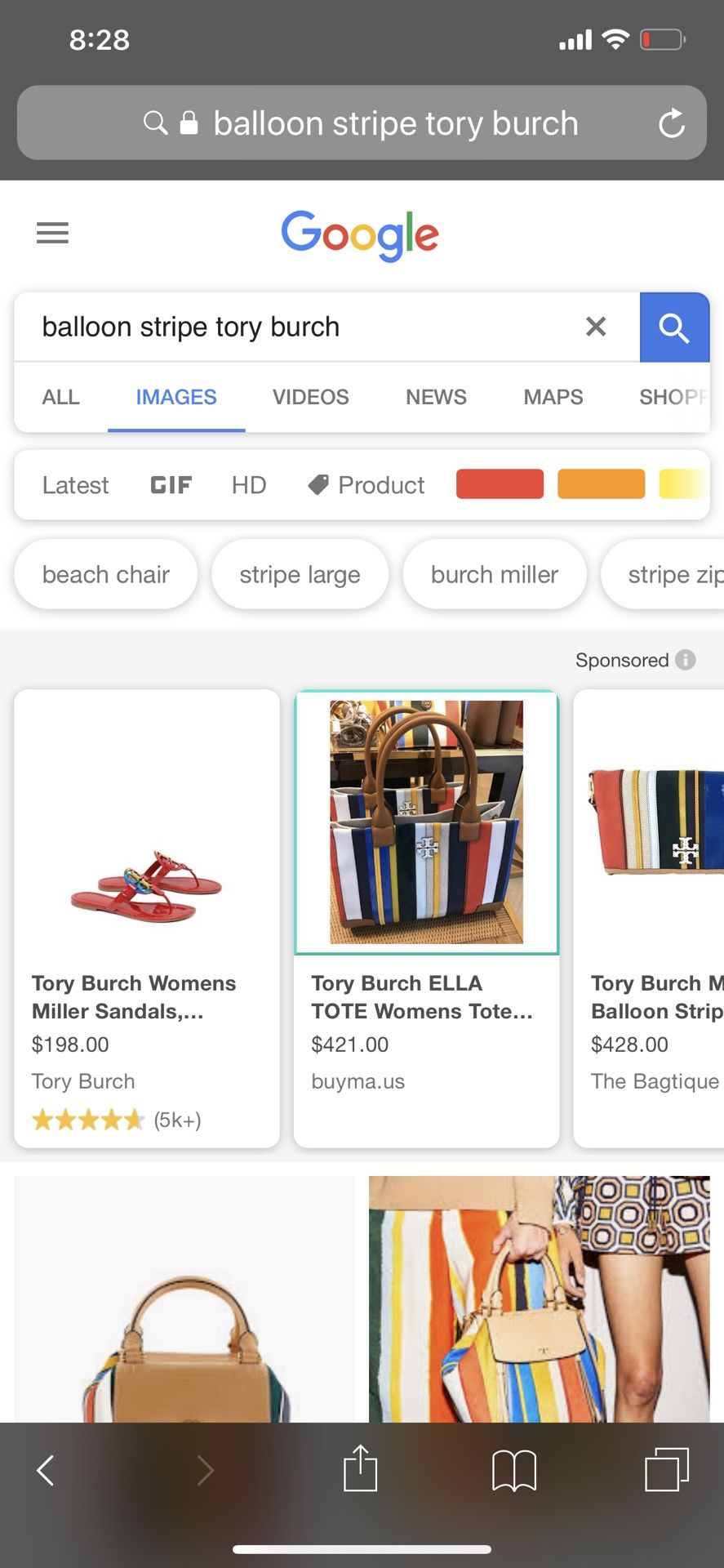Select the orange color filter swatch

click(601, 484)
